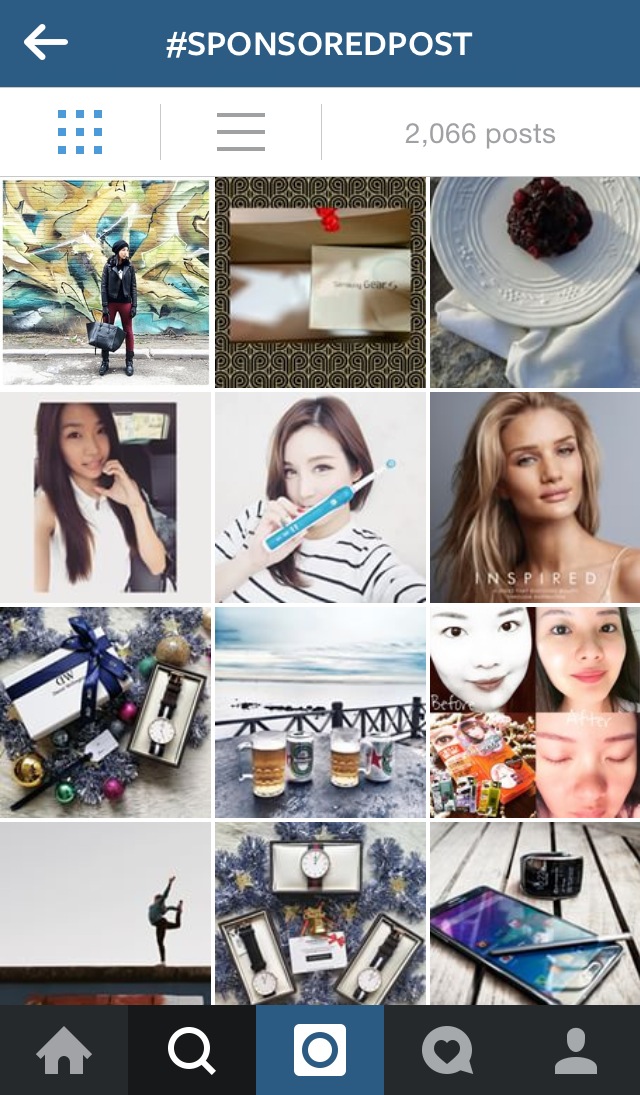Open the Samsung Gear box post

click(320, 282)
